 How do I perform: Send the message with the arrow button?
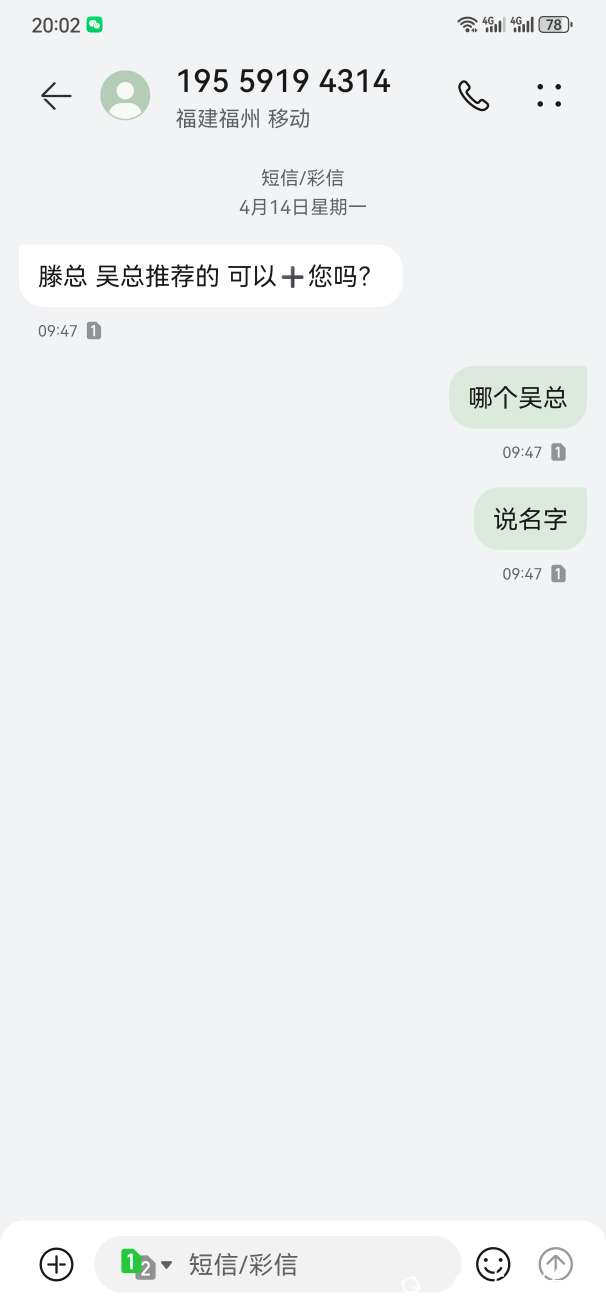pos(556,1264)
